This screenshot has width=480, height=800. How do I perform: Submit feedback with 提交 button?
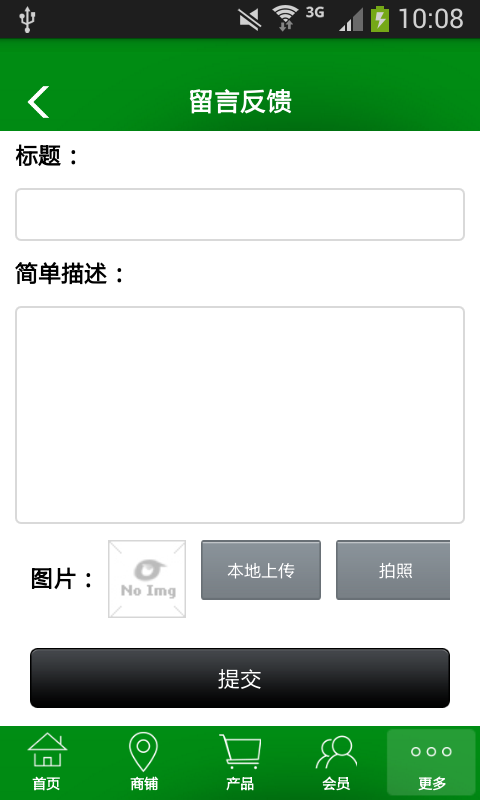pyautogui.click(x=240, y=678)
